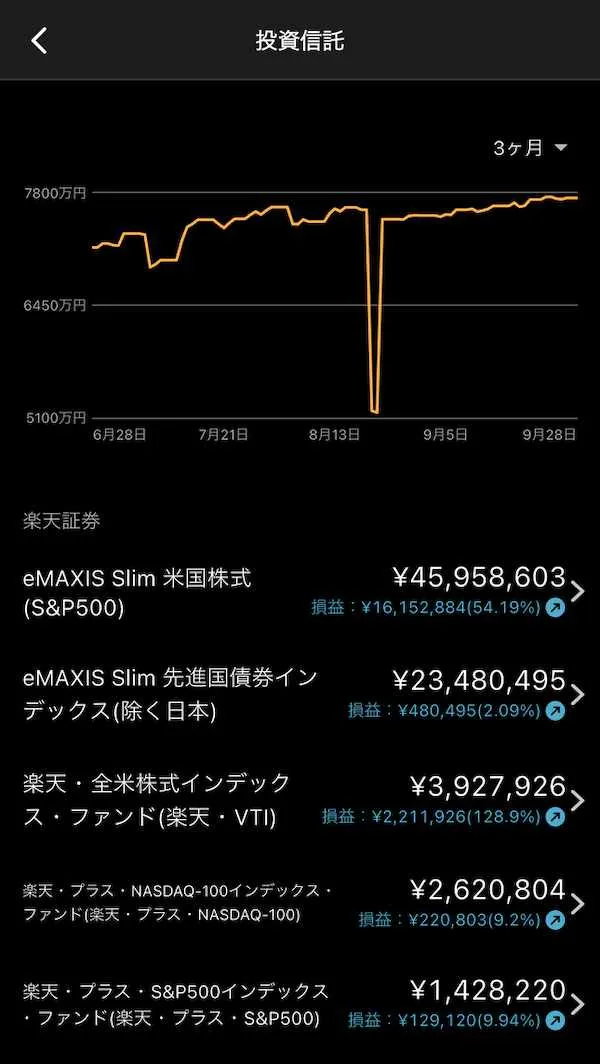The height and width of the screenshot is (1064, 600).
Task: Go back using the top-left arrow
Action: pyautogui.click(x=39, y=41)
